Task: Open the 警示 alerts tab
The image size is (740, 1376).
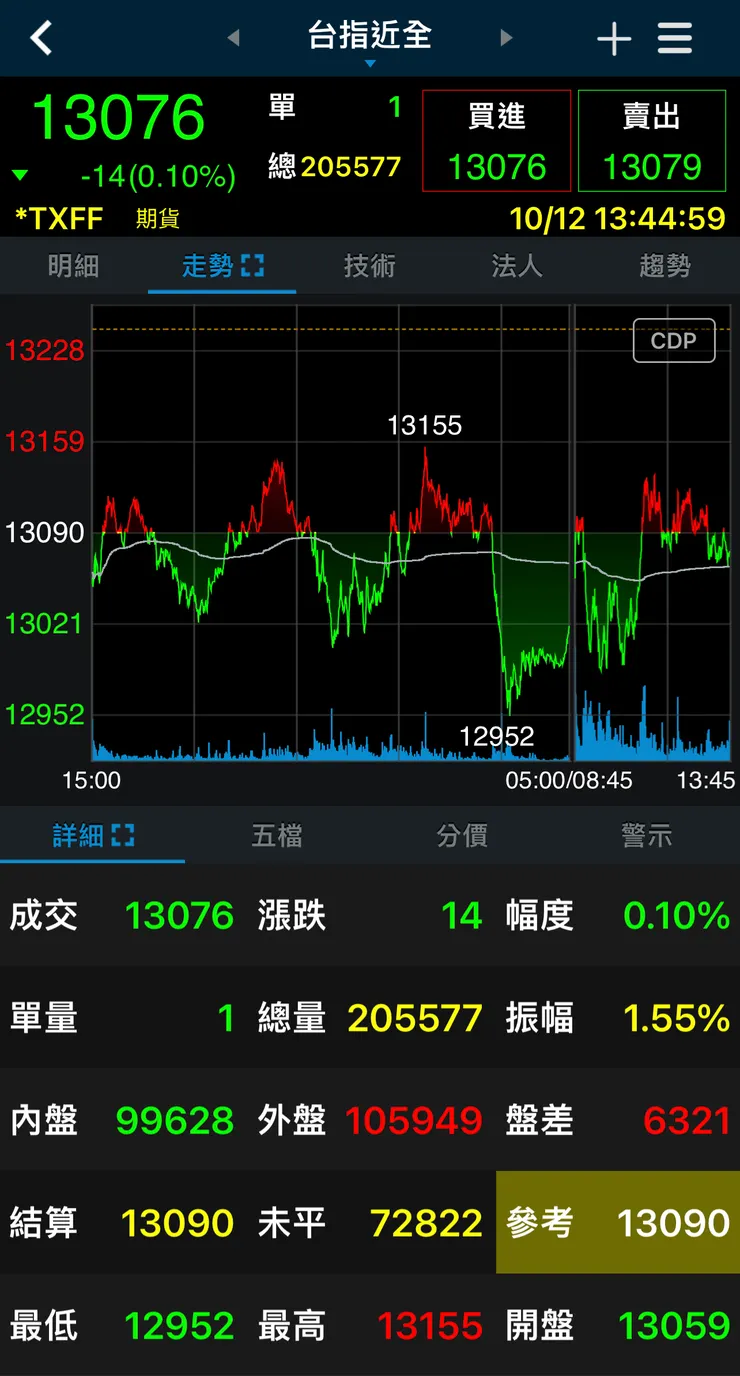Action: (x=647, y=836)
